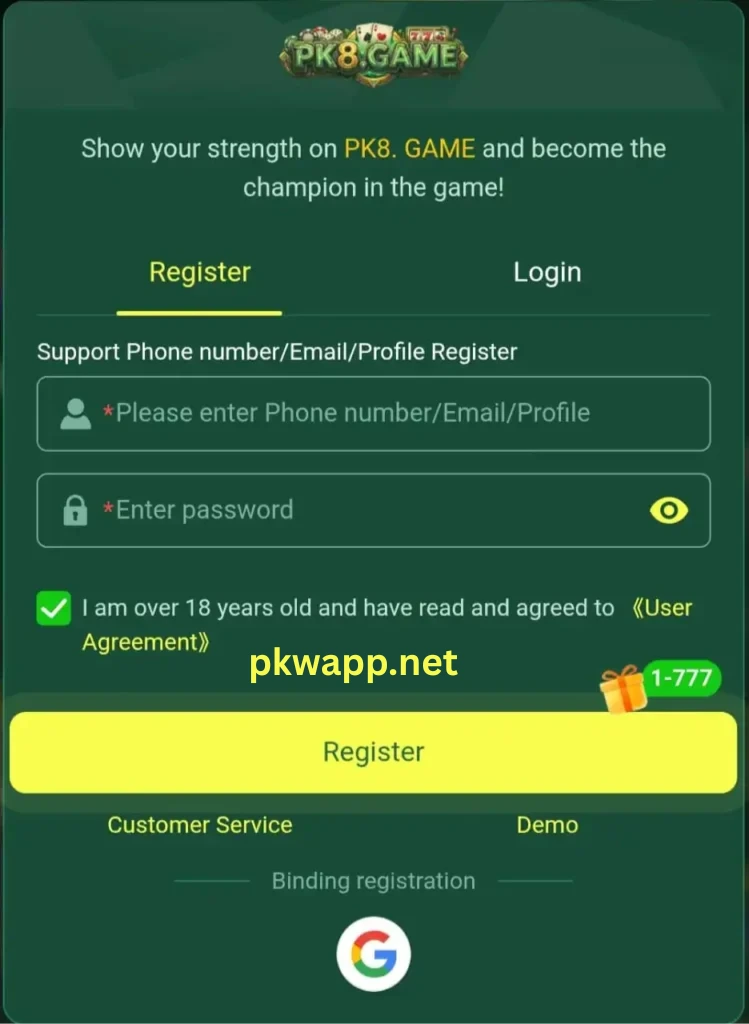Switch to the Login tab
Screen dimensions: 749x1024
click(x=547, y=272)
